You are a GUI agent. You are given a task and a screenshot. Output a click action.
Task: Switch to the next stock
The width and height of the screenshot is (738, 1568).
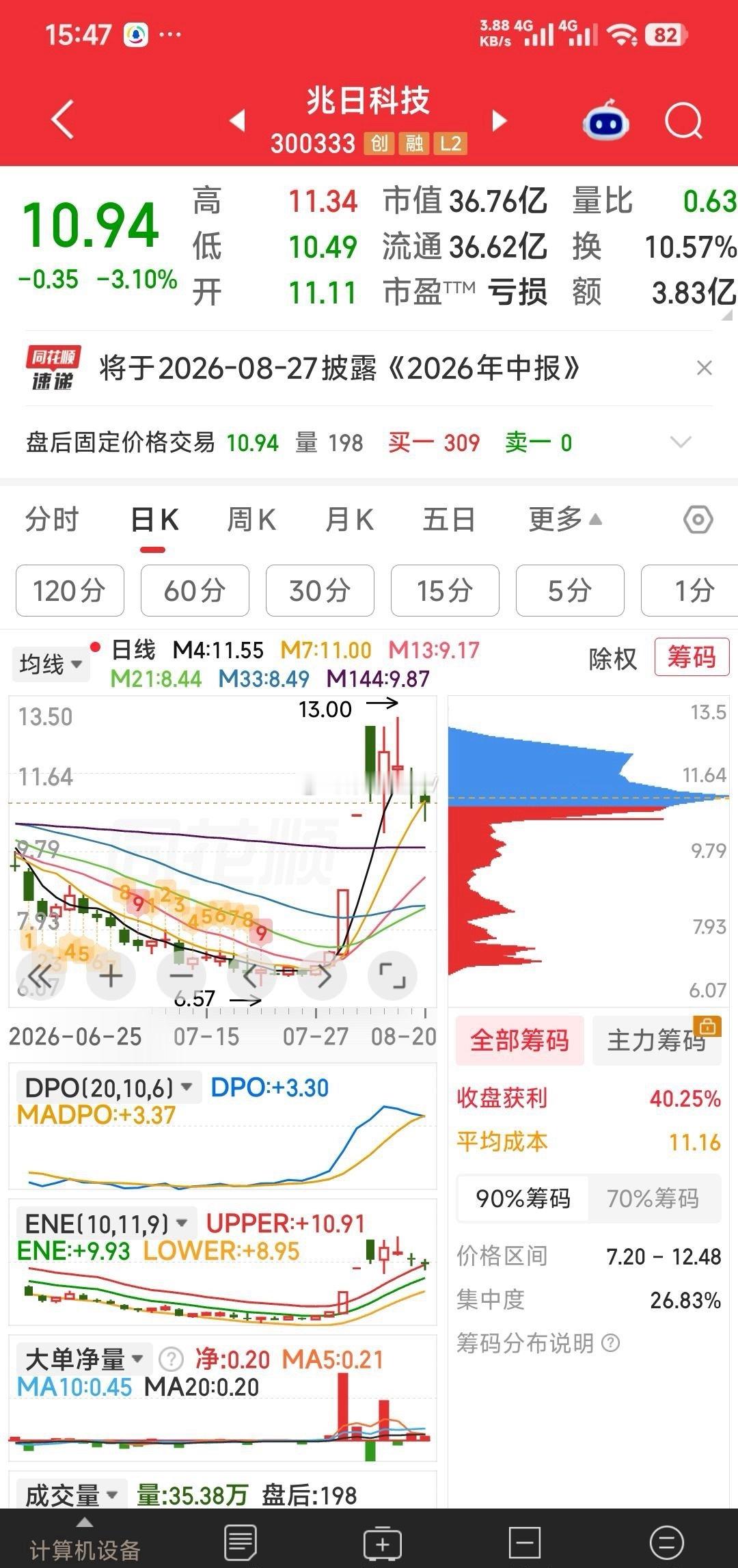(x=500, y=121)
